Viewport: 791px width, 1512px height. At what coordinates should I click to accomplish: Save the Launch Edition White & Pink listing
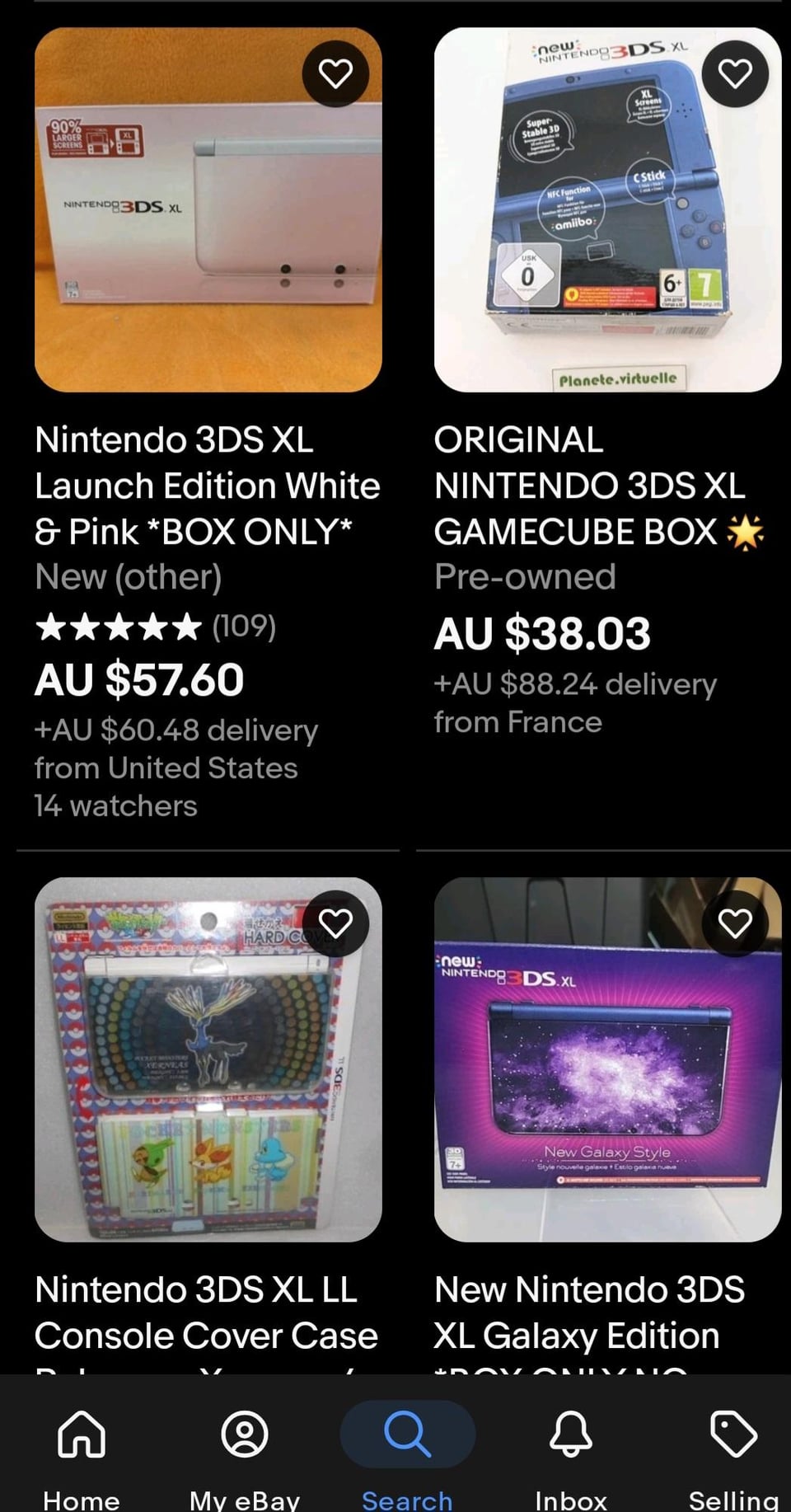pyautogui.click(x=335, y=74)
